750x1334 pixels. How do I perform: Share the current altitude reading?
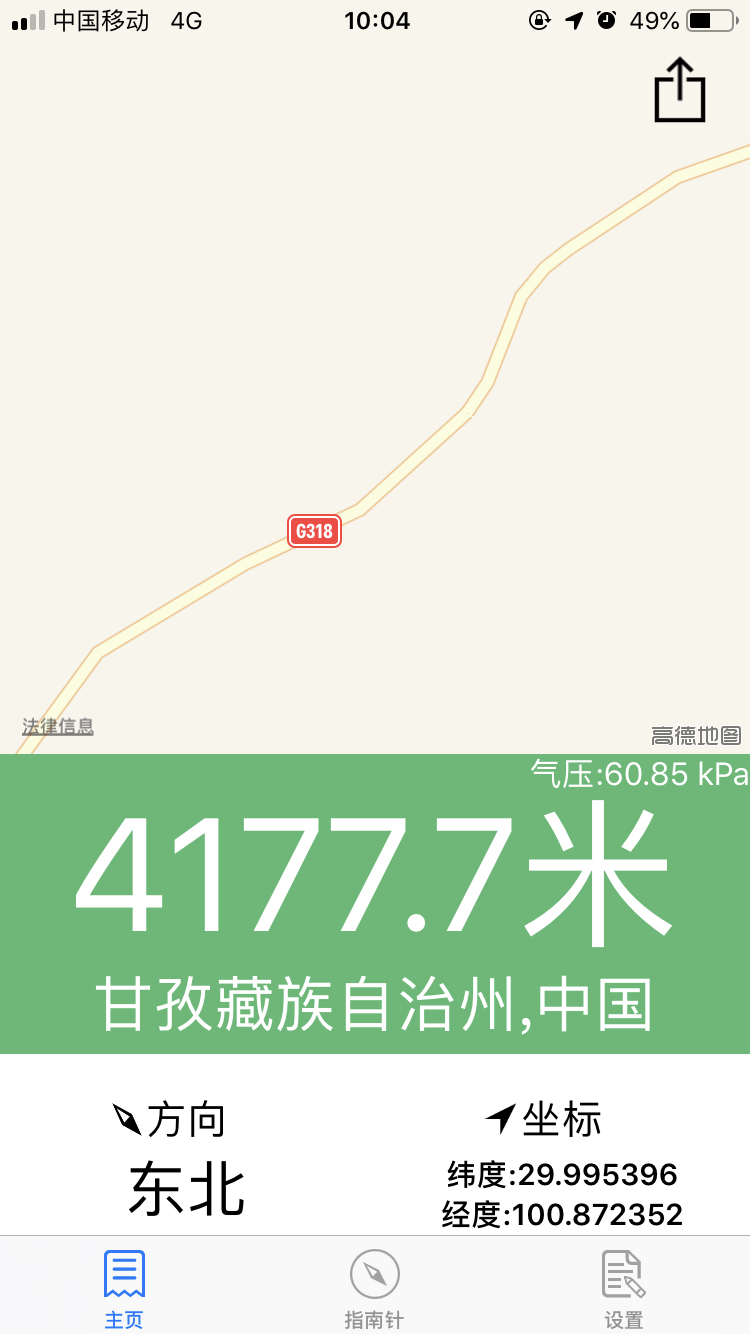pyautogui.click(x=680, y=90)
